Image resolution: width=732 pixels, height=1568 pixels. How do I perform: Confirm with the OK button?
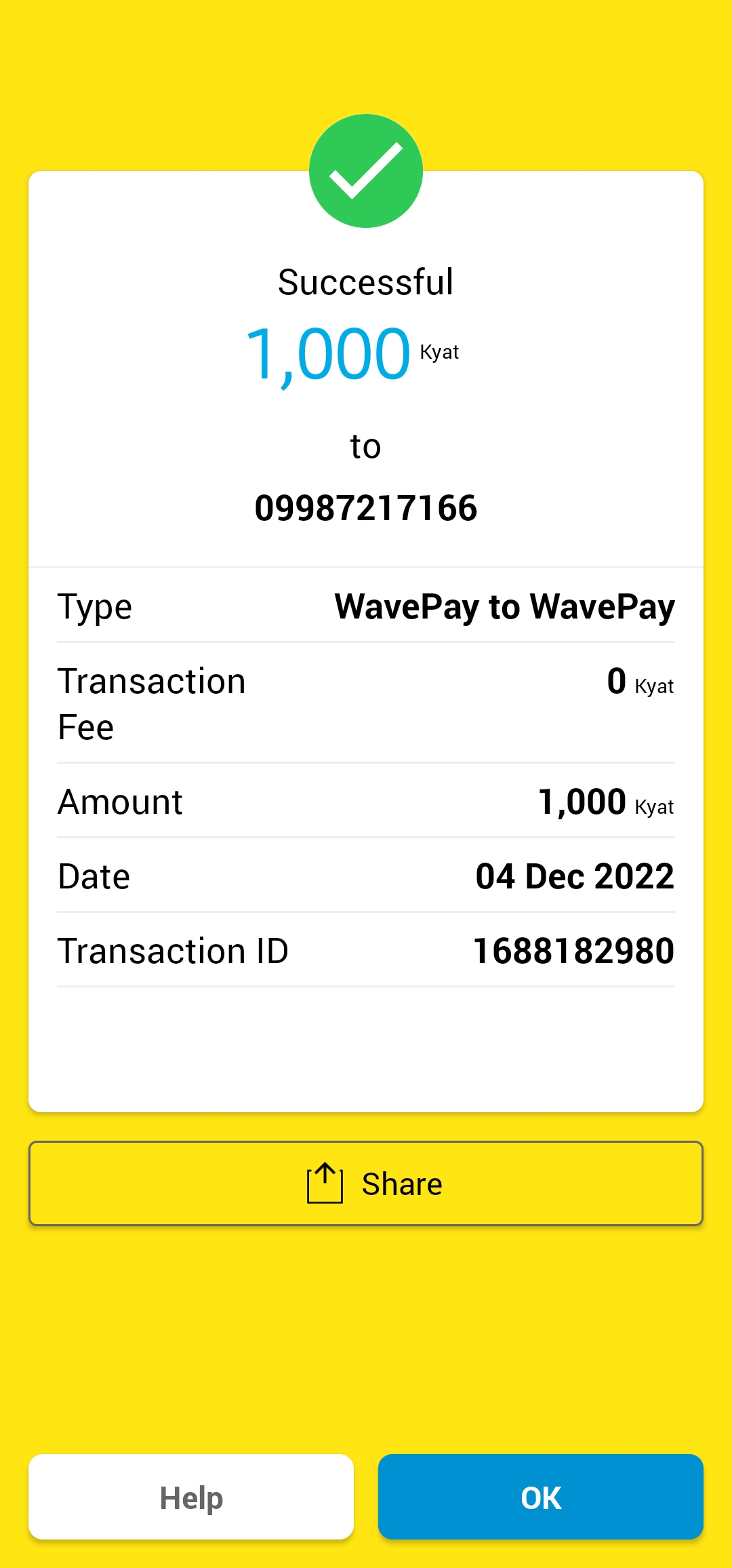tap(540, 1497)
